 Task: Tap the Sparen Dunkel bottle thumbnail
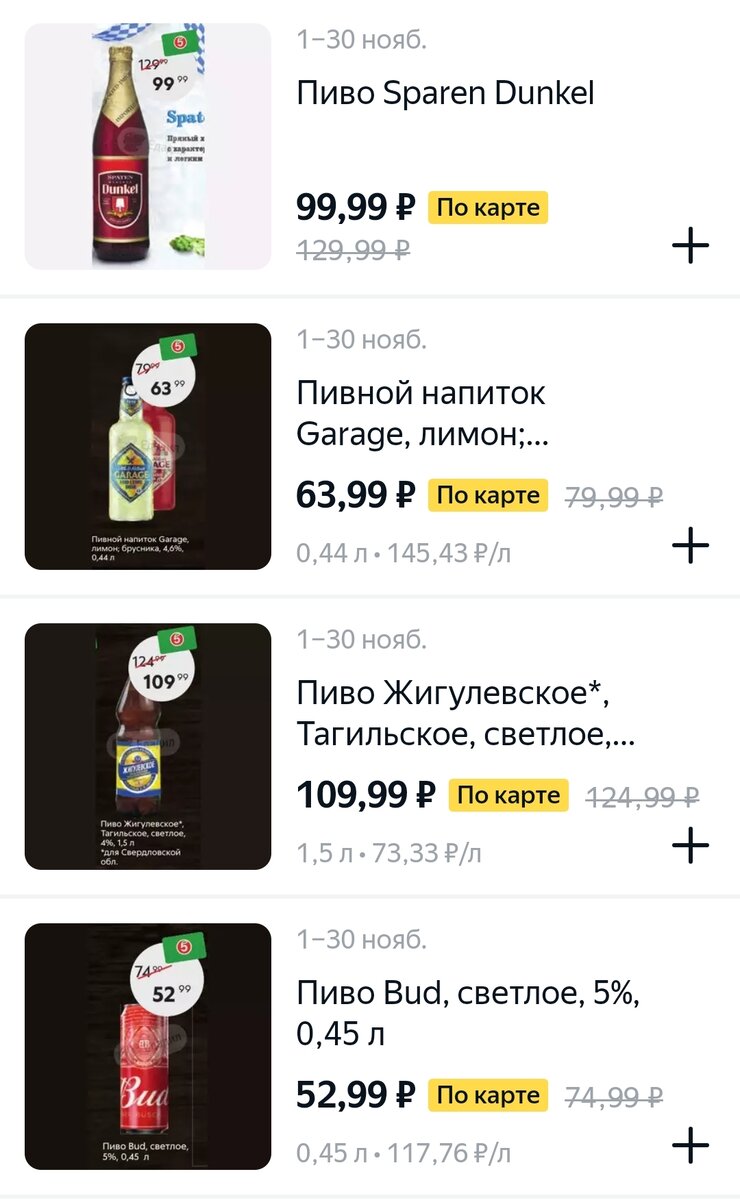coord(147,145)
